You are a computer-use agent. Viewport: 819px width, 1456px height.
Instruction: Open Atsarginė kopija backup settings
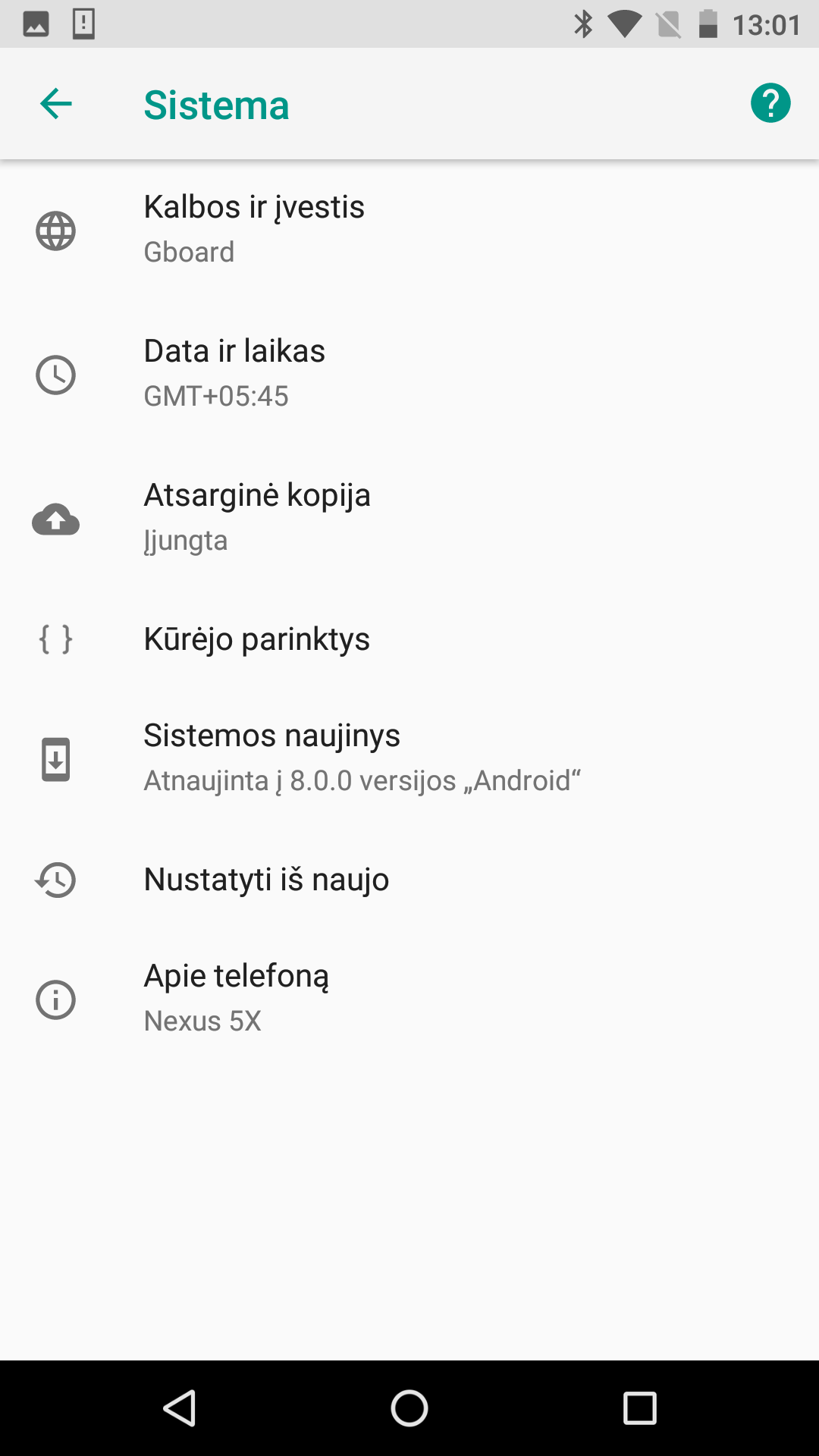[409, 519]
